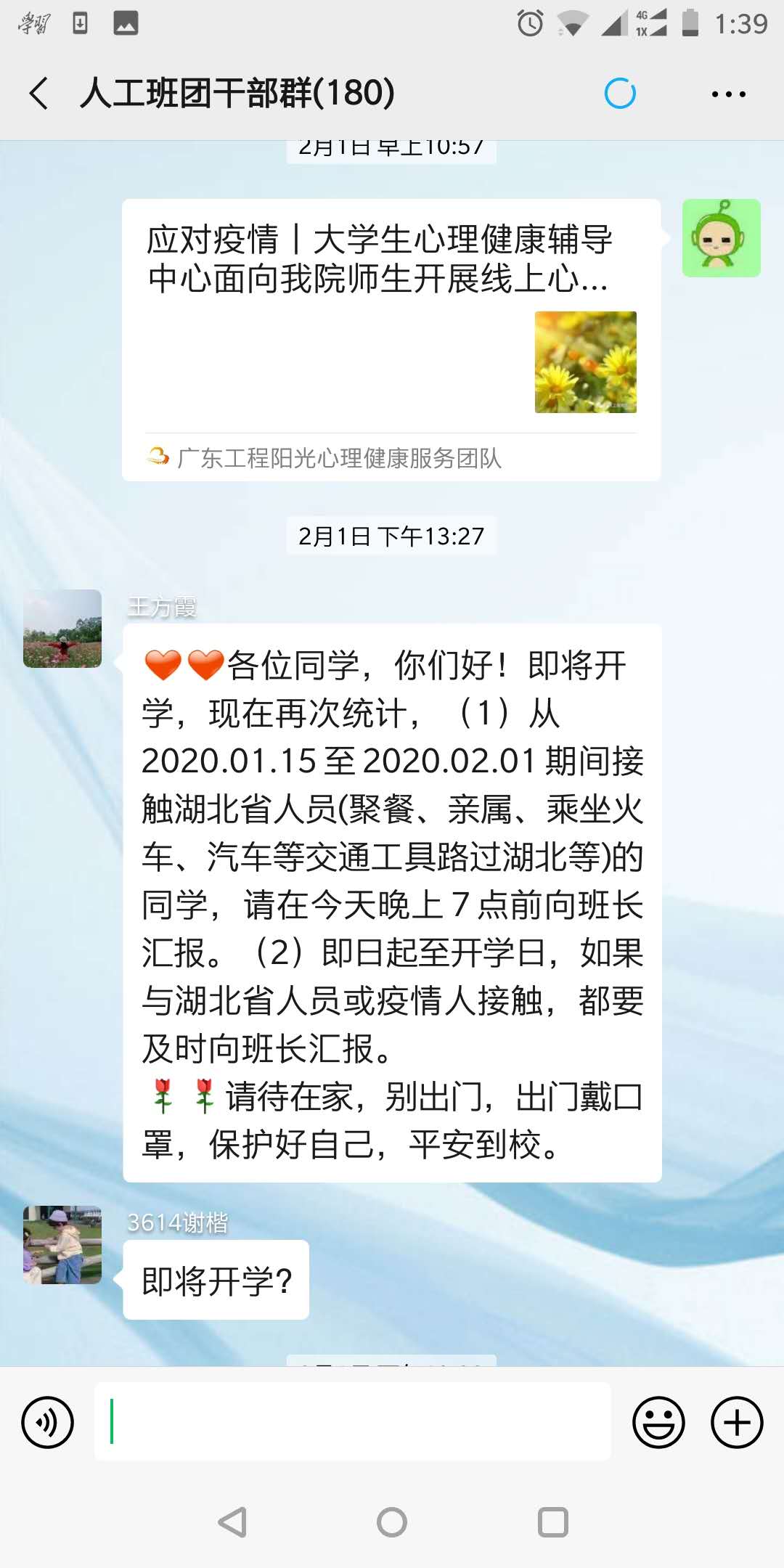Viewport: 784px width, 1568px height.
Task: Switch to voice message input
Action: [x=48, y=1422]
